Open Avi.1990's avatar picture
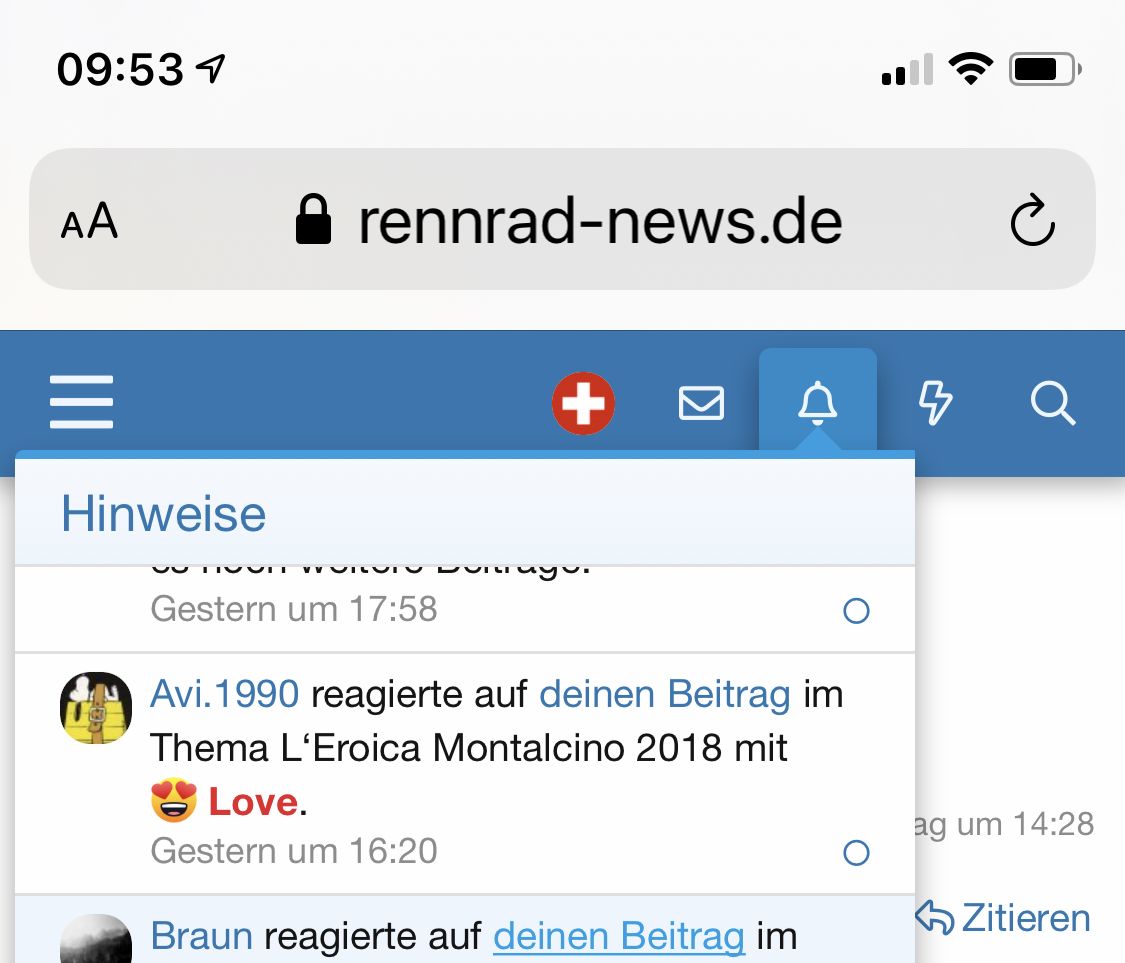Image resolution: width=1125 pixels, height=963 pixels. tap(96, 708)
